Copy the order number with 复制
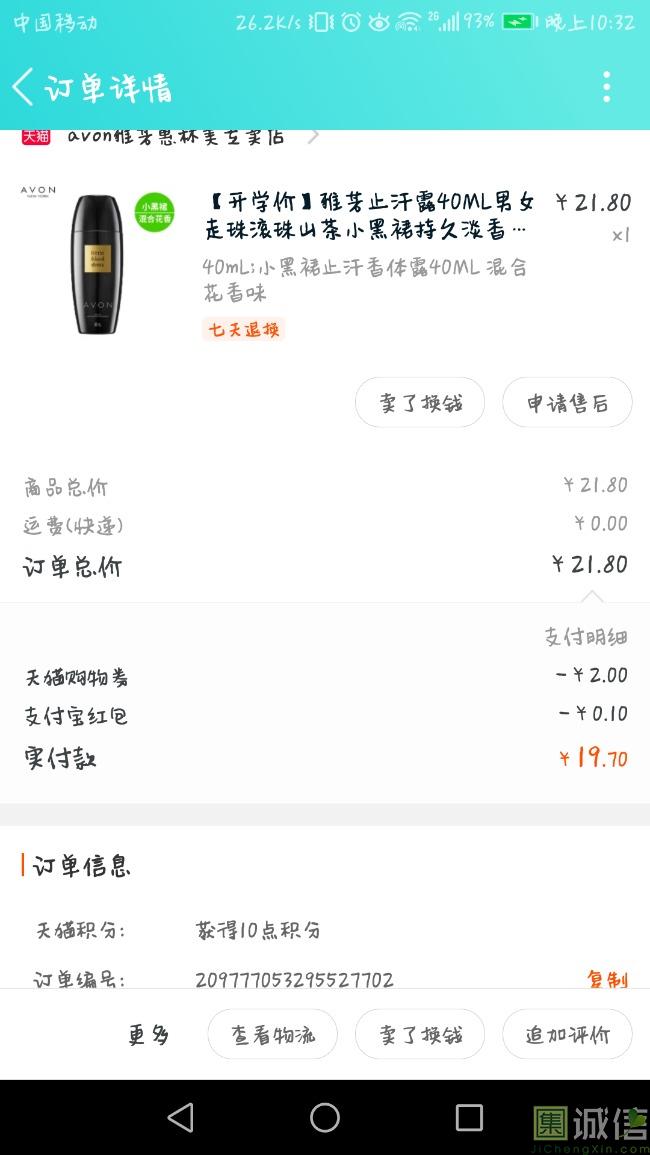This screenshot has width=650, height=1155. click(x=608, y=980)
